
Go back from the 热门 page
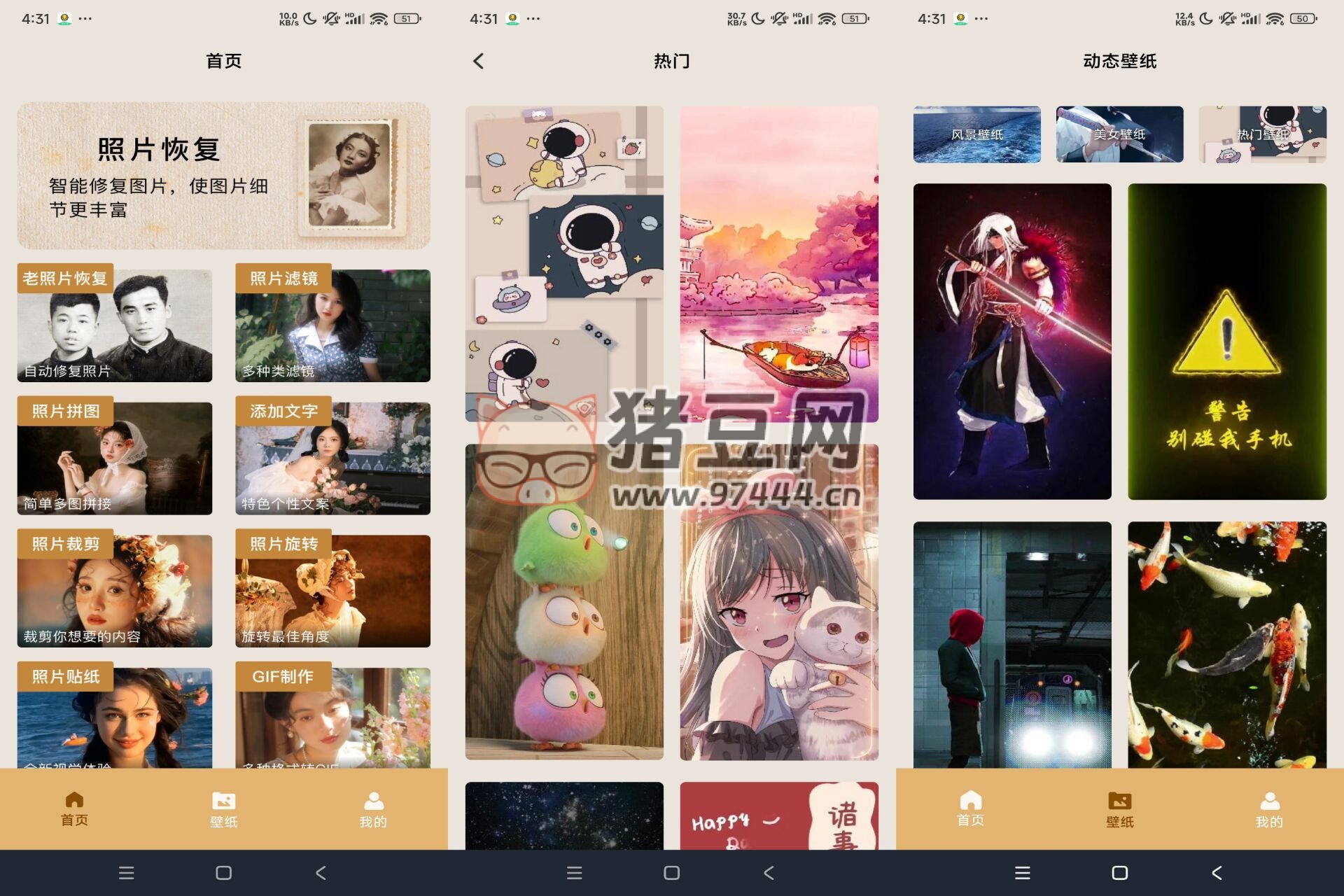[479, 62]
